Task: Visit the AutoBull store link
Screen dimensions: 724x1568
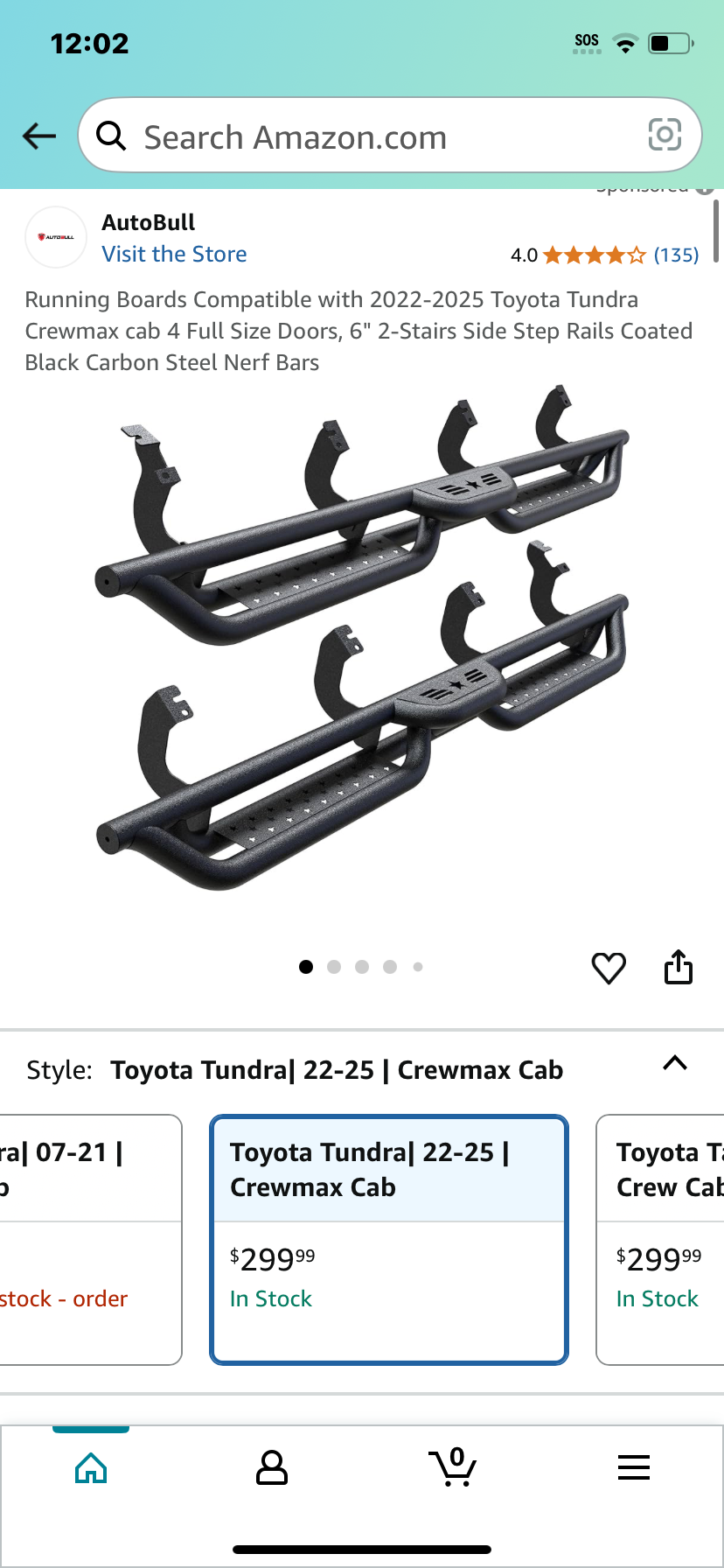Action: click(174, 254)
